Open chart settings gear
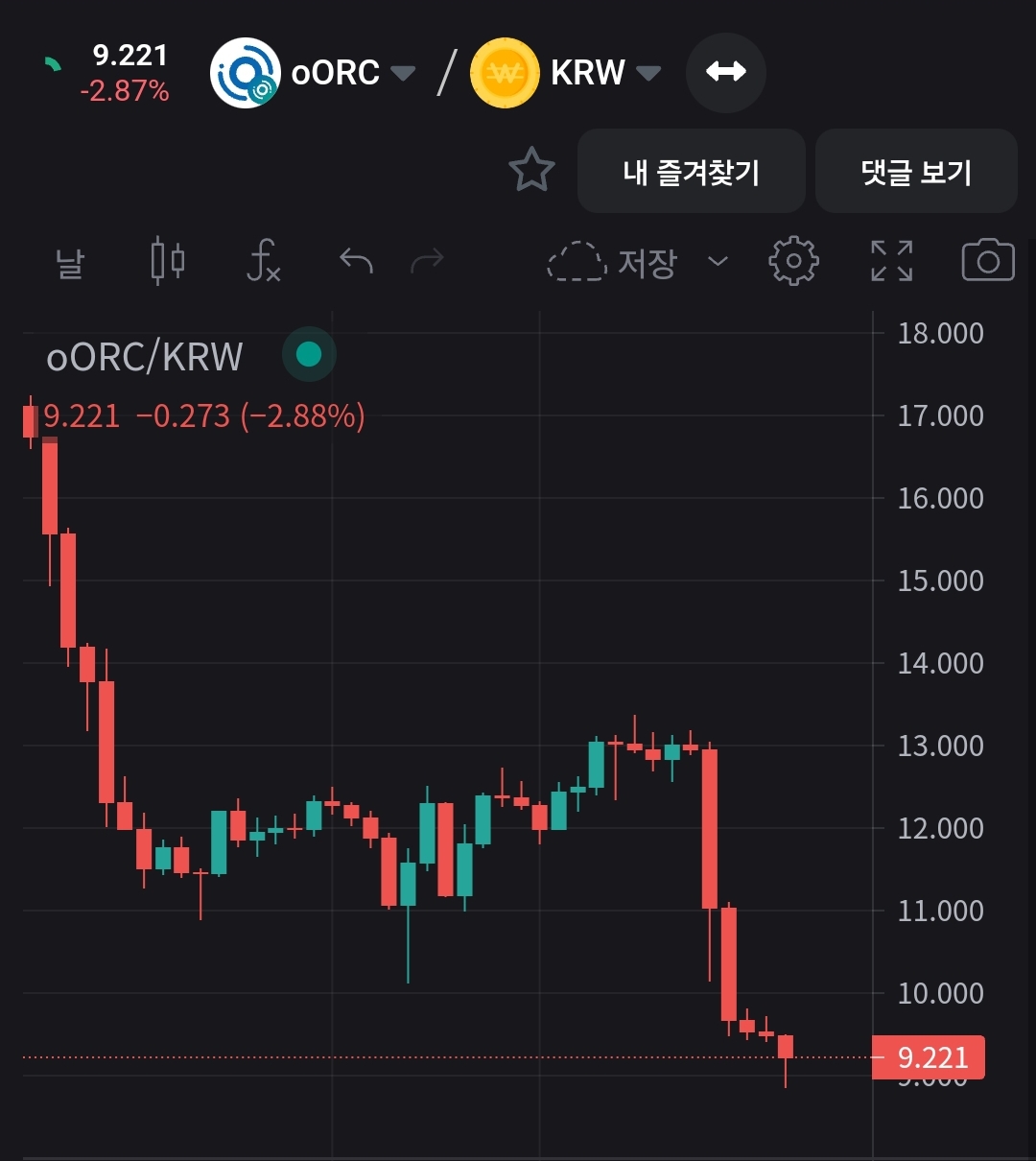Viewport: 1036px width, 1161px height. 793,261
